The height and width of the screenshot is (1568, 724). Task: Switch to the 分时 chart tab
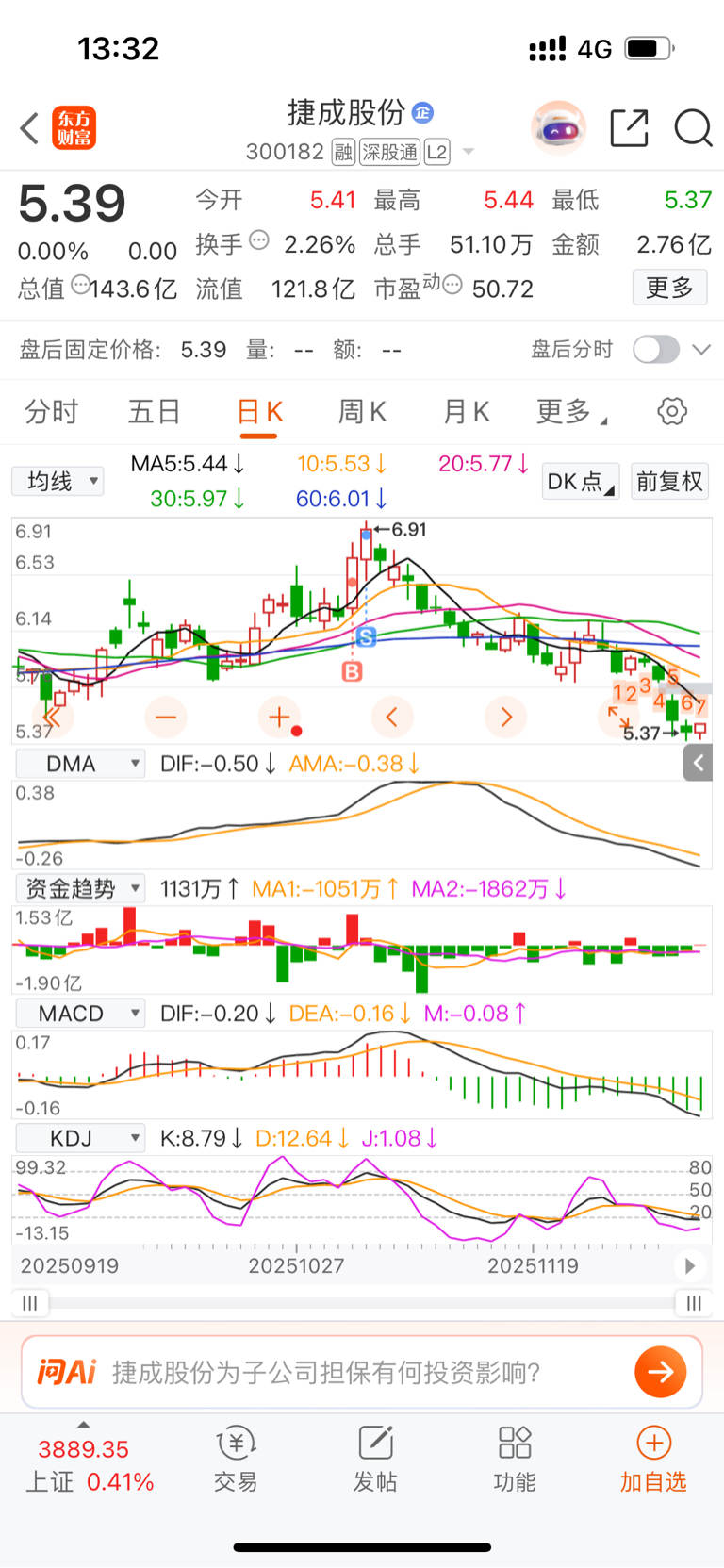51,412
